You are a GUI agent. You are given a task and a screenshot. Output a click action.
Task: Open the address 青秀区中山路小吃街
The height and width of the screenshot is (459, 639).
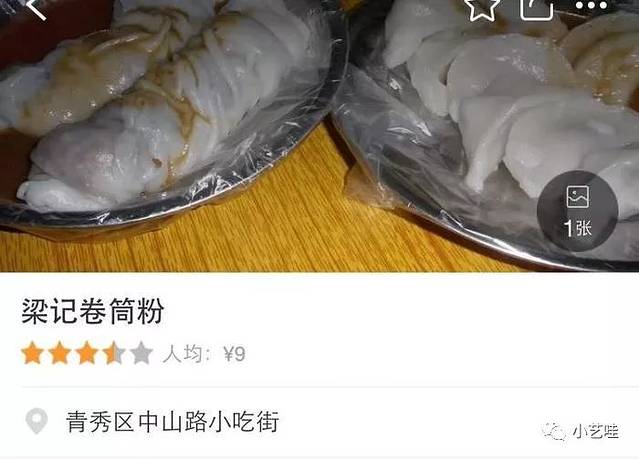tap(171, 421)
